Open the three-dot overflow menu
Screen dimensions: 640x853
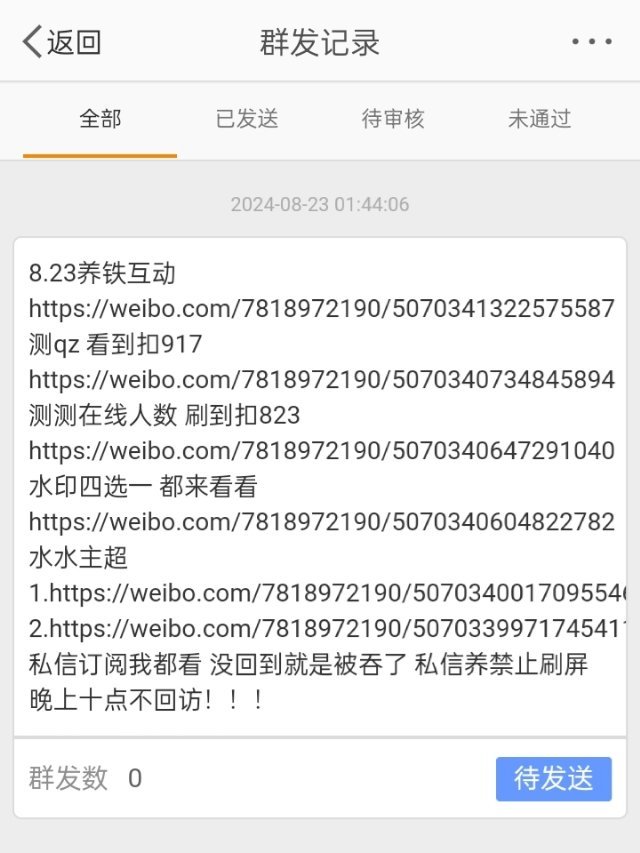tap(591, 42)
